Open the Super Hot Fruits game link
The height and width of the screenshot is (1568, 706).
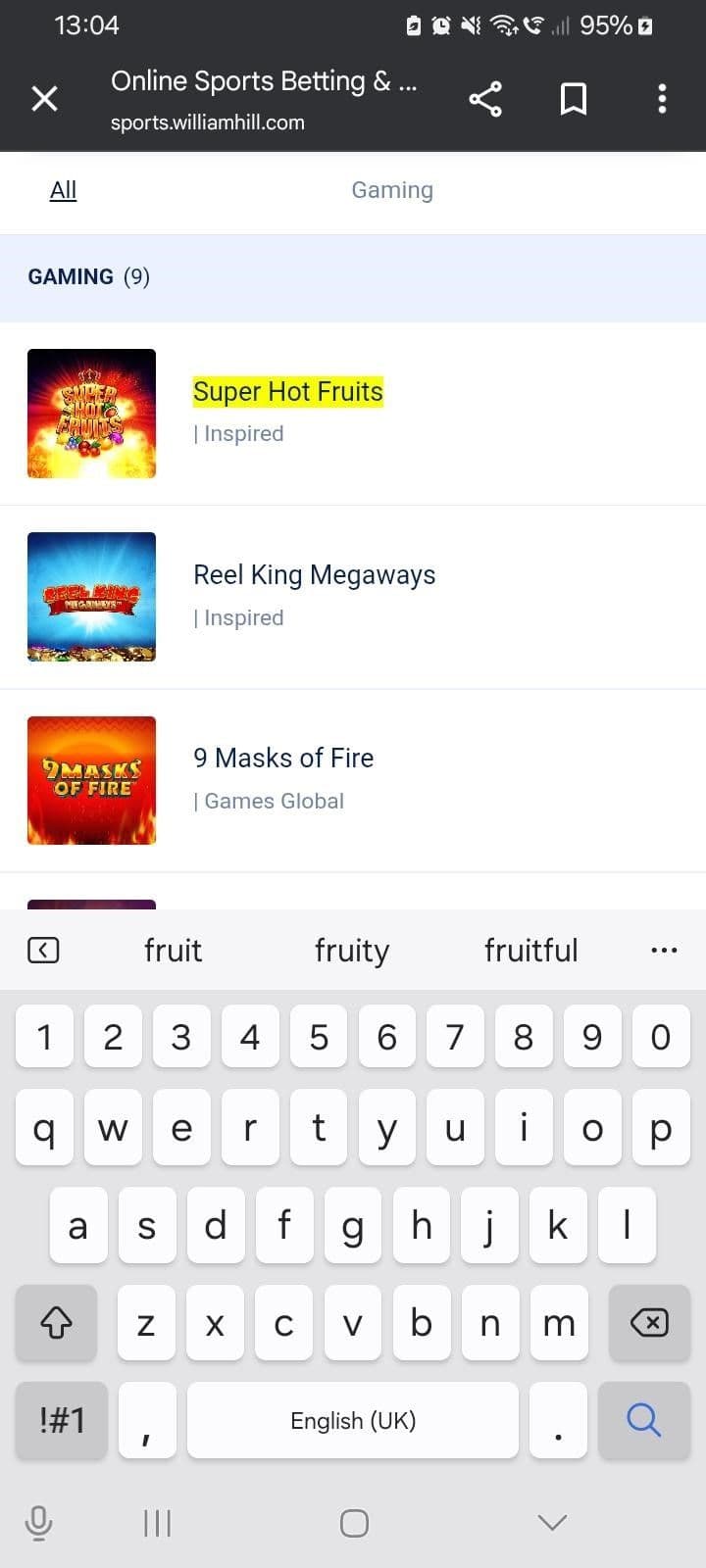click(287, 391)
